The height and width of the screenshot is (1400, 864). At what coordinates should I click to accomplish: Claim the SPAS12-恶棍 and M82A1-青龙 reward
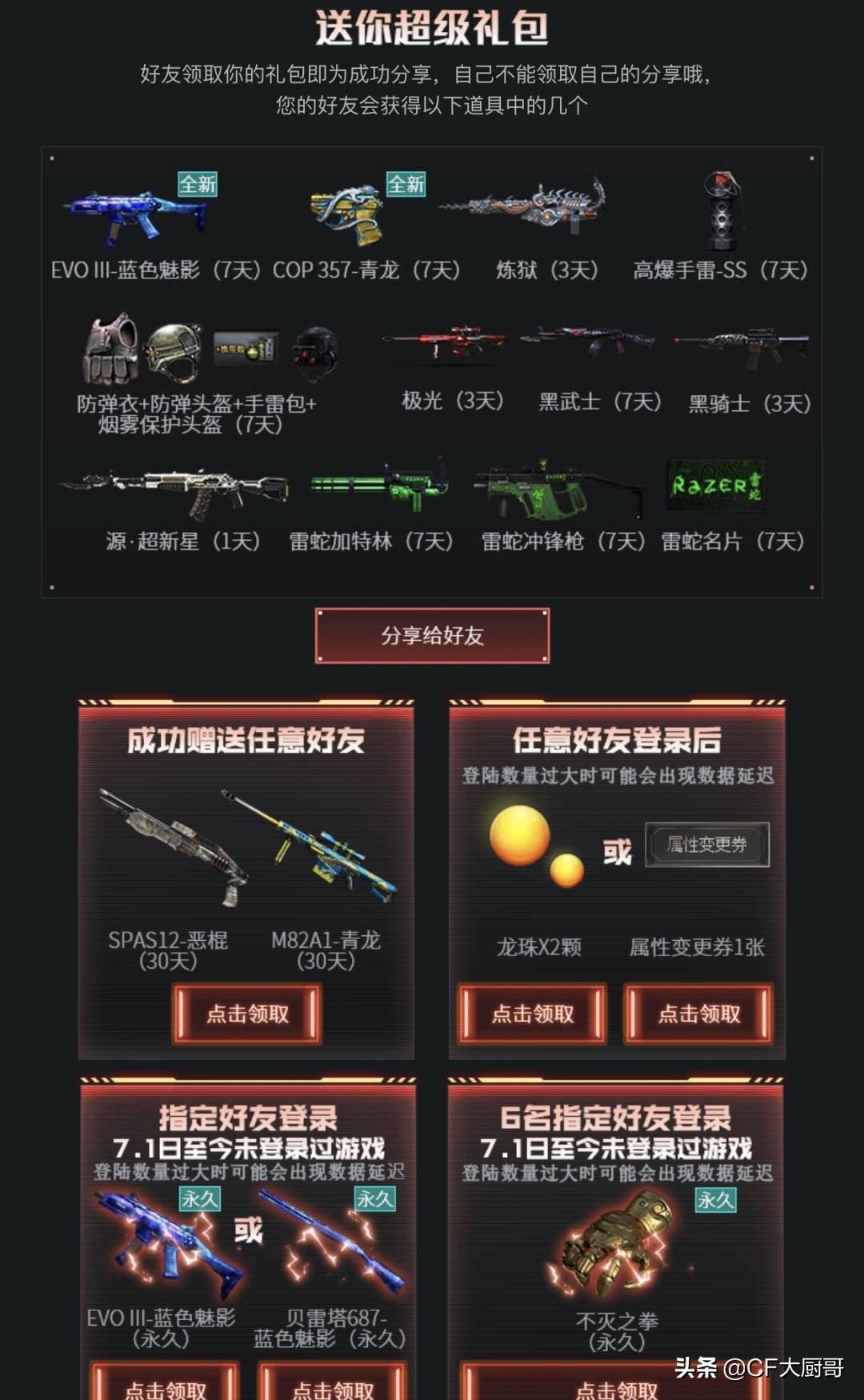247,1014
